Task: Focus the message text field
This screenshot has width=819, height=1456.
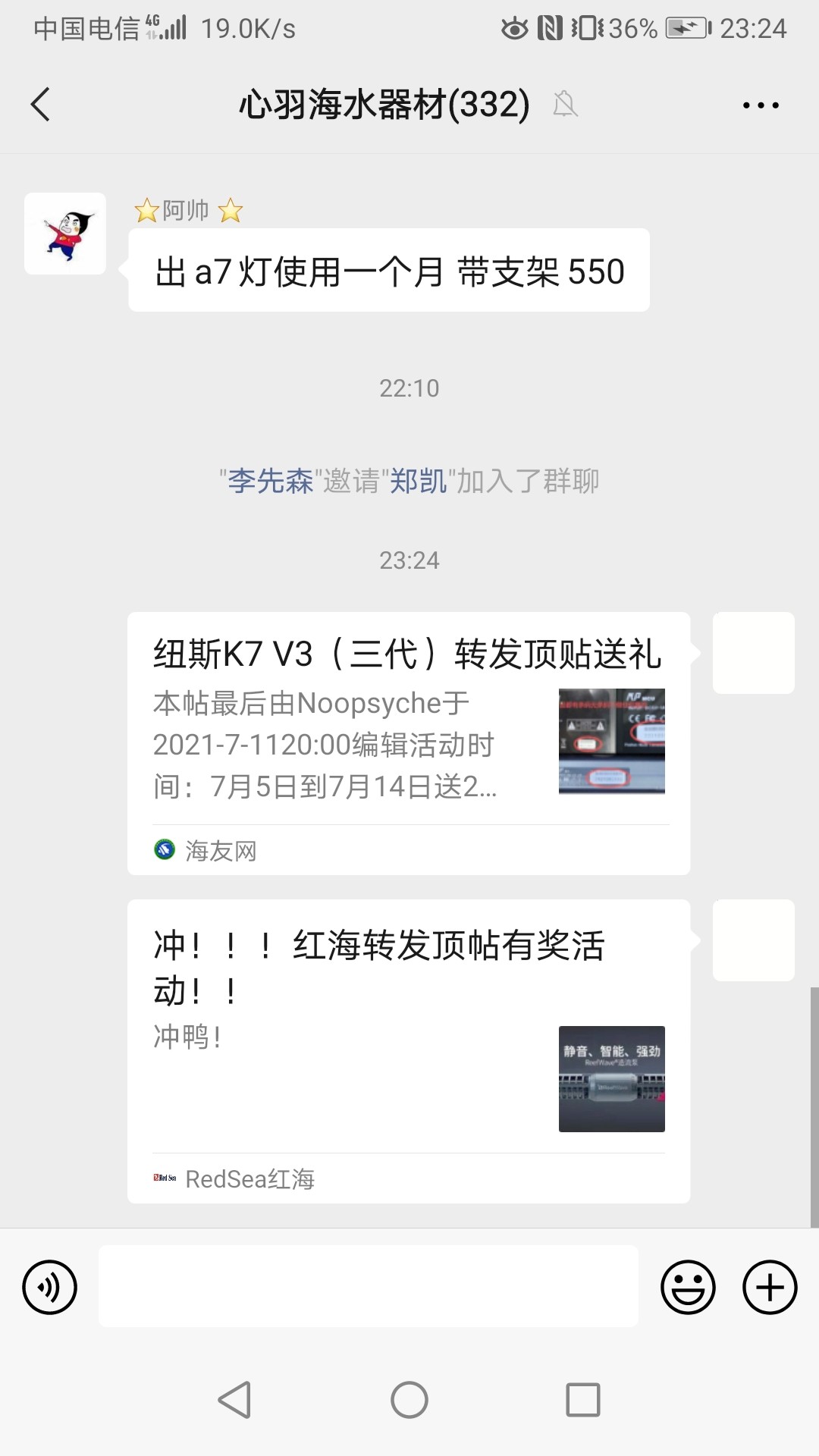Action: 369,1286
